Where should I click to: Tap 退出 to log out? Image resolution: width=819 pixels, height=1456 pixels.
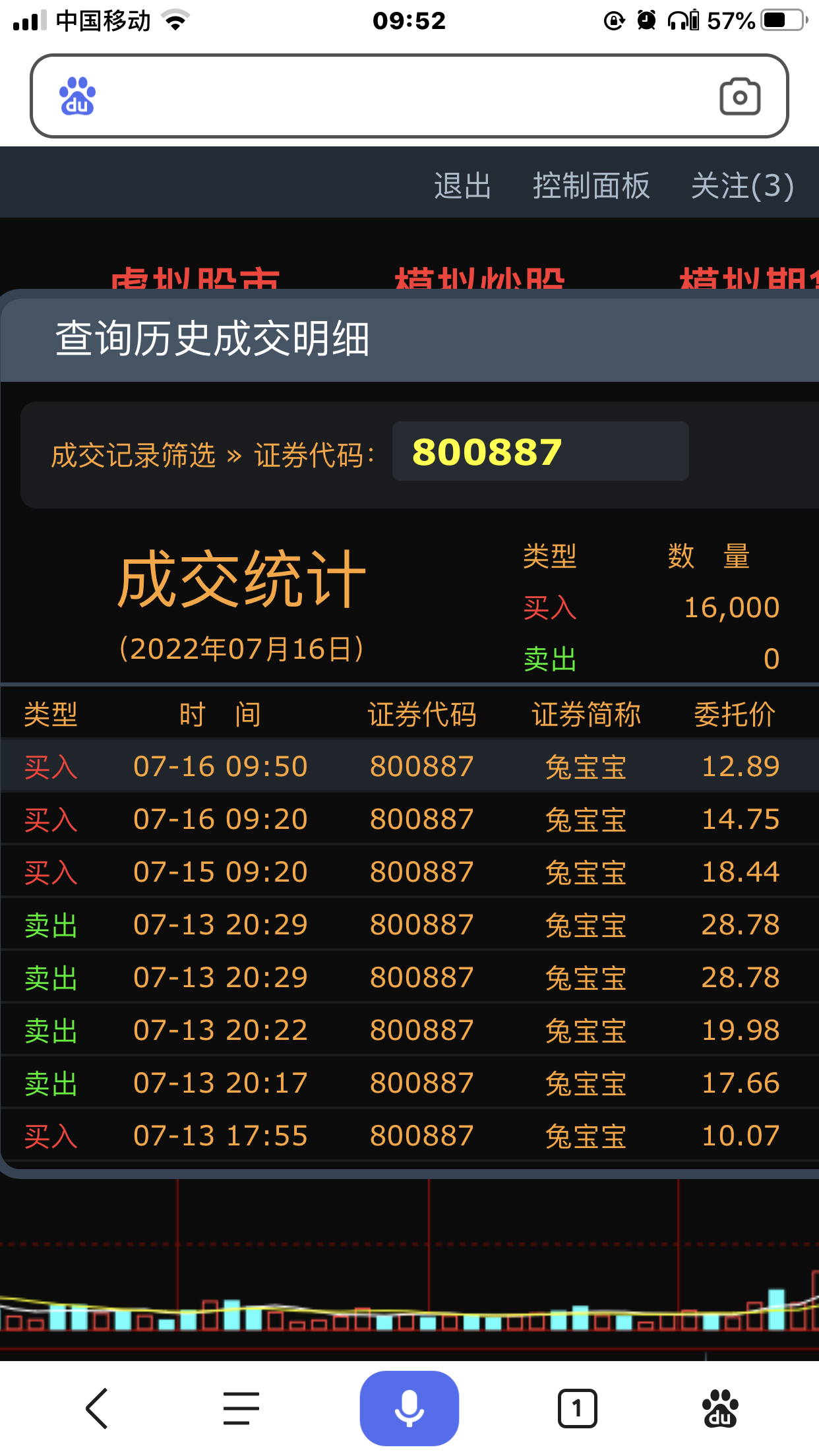(463, 185)
